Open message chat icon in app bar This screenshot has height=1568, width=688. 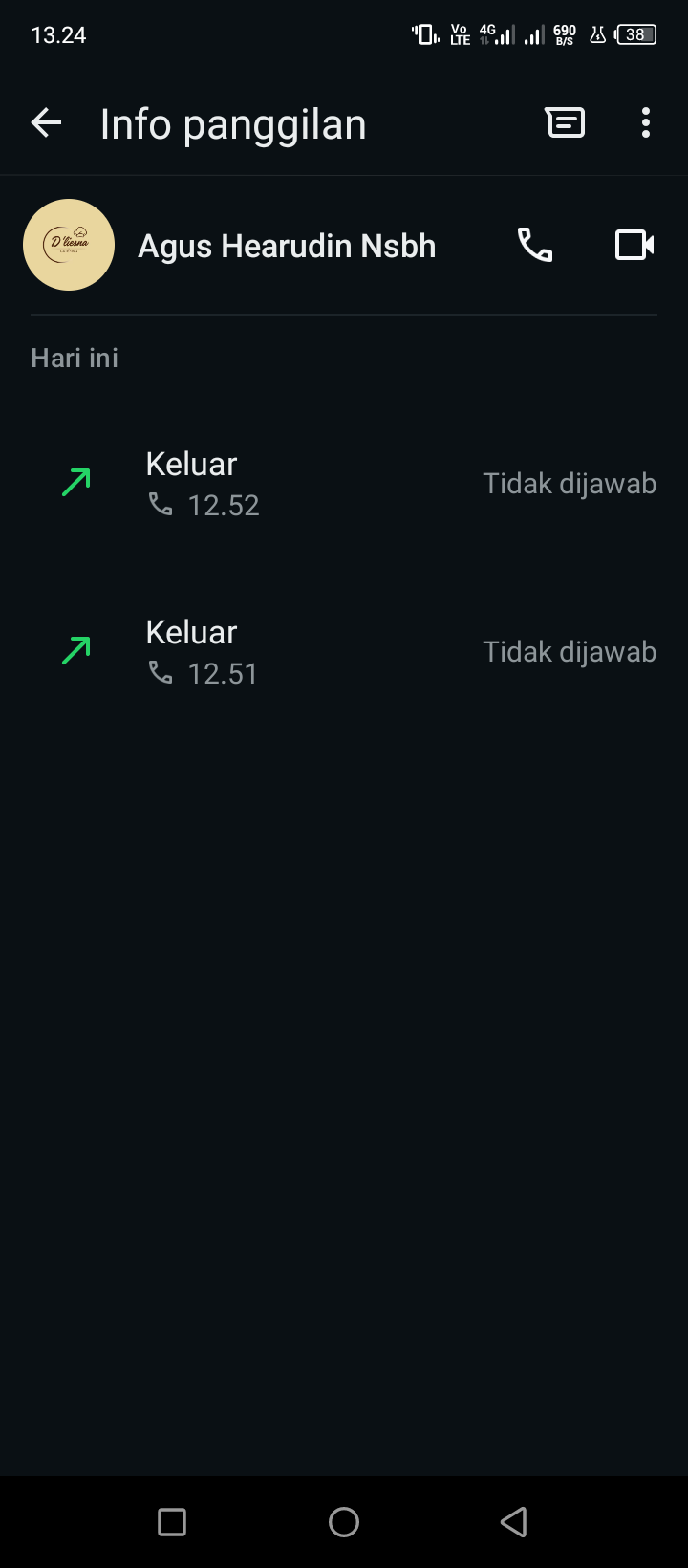(x=565, y=123)
